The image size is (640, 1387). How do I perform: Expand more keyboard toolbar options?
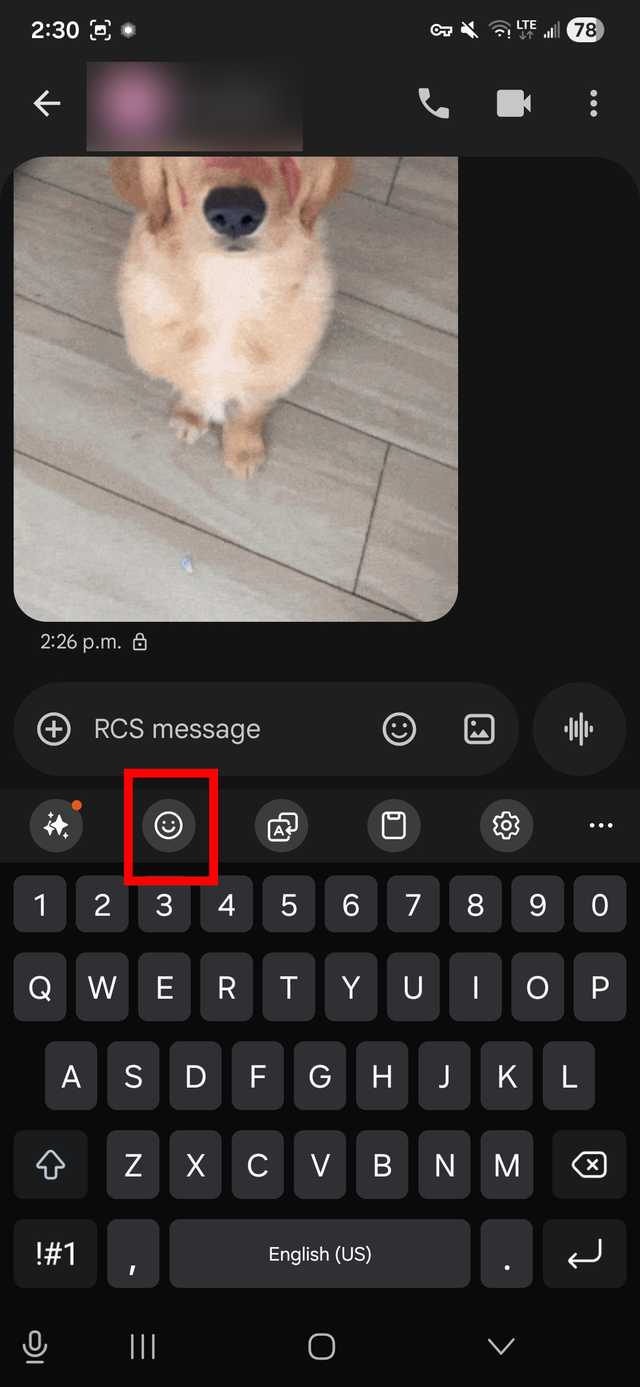pyautogui.click(x=600, y=825)
